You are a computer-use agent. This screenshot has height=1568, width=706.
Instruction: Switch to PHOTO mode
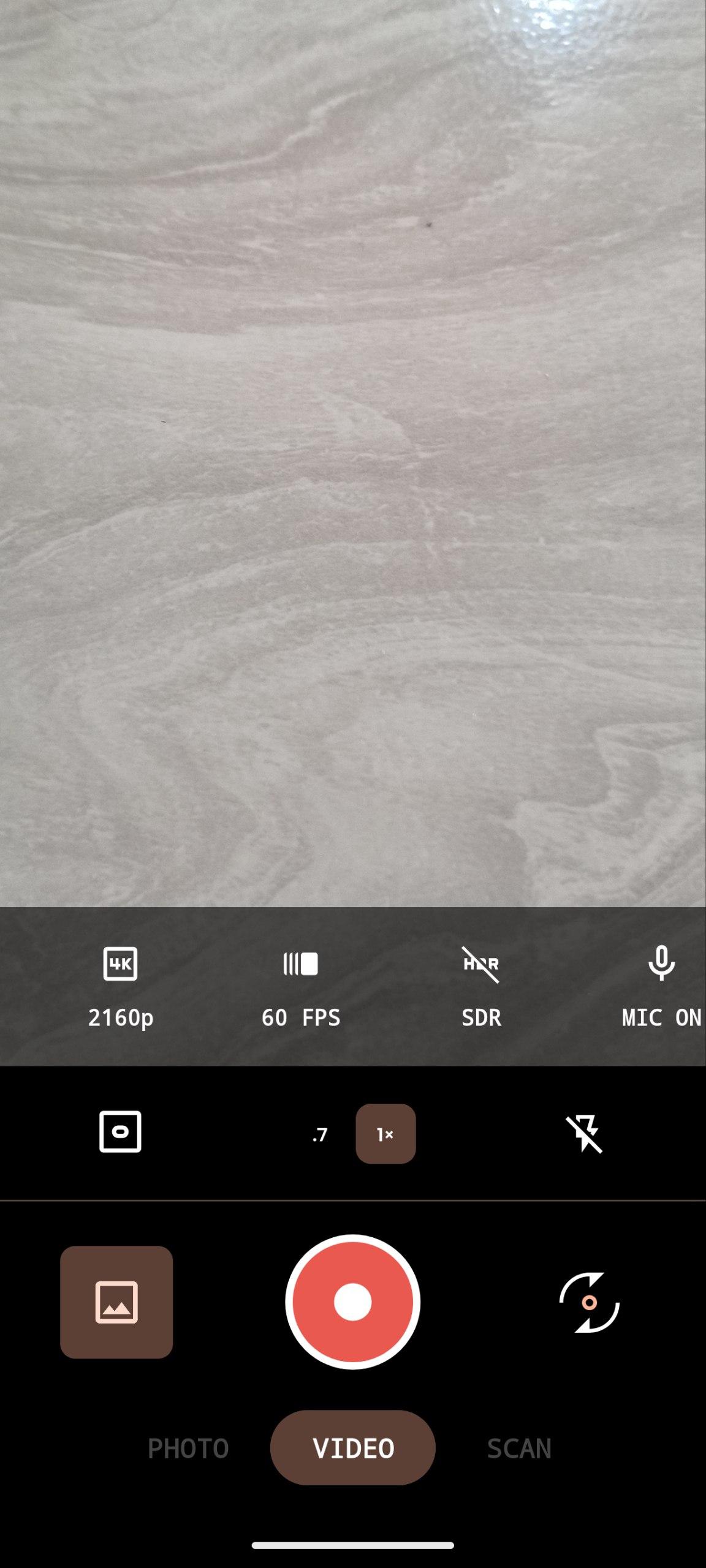pos(188,1449)
